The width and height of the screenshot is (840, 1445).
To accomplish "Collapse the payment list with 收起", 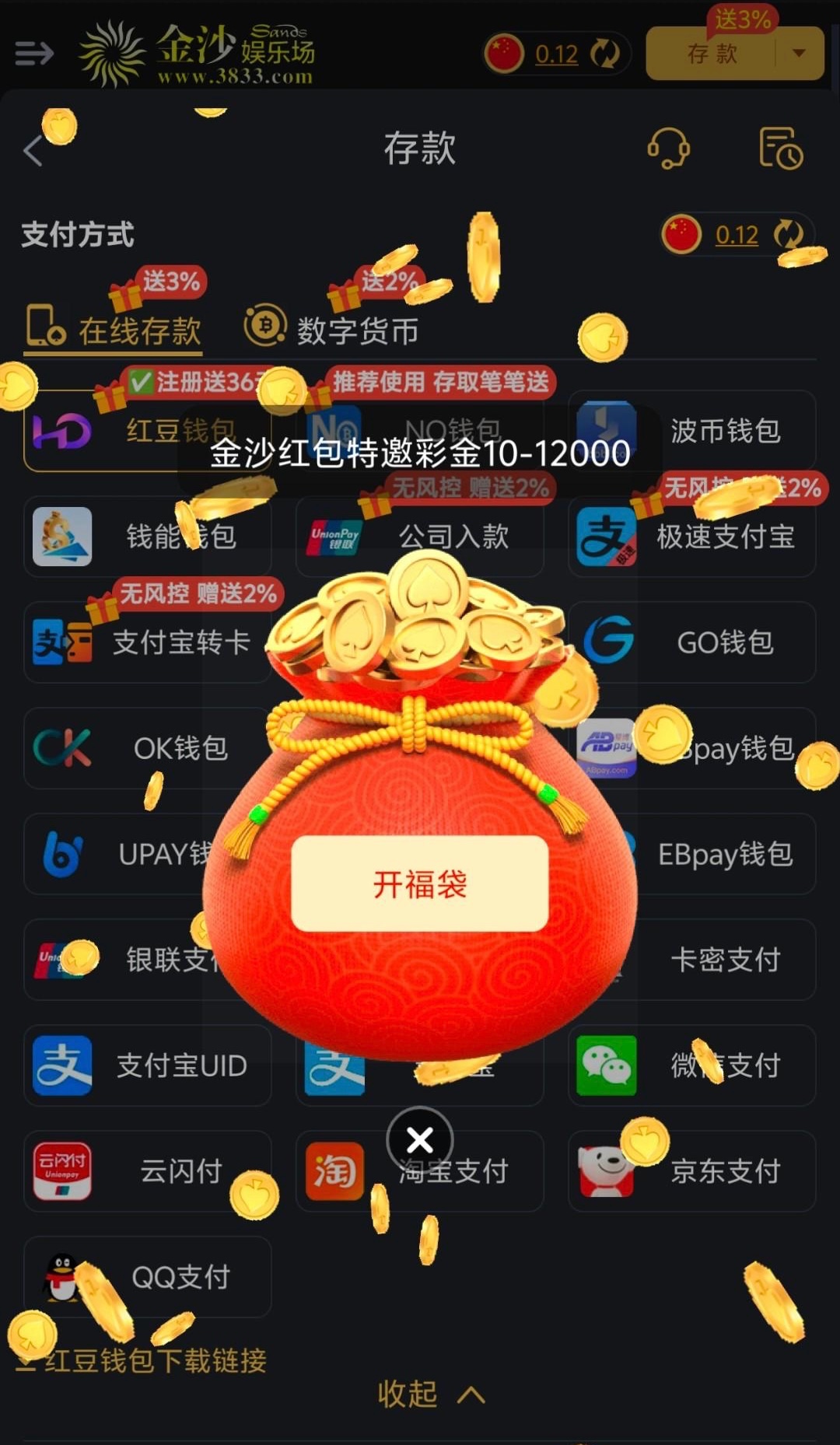I will click(430, 1394).
